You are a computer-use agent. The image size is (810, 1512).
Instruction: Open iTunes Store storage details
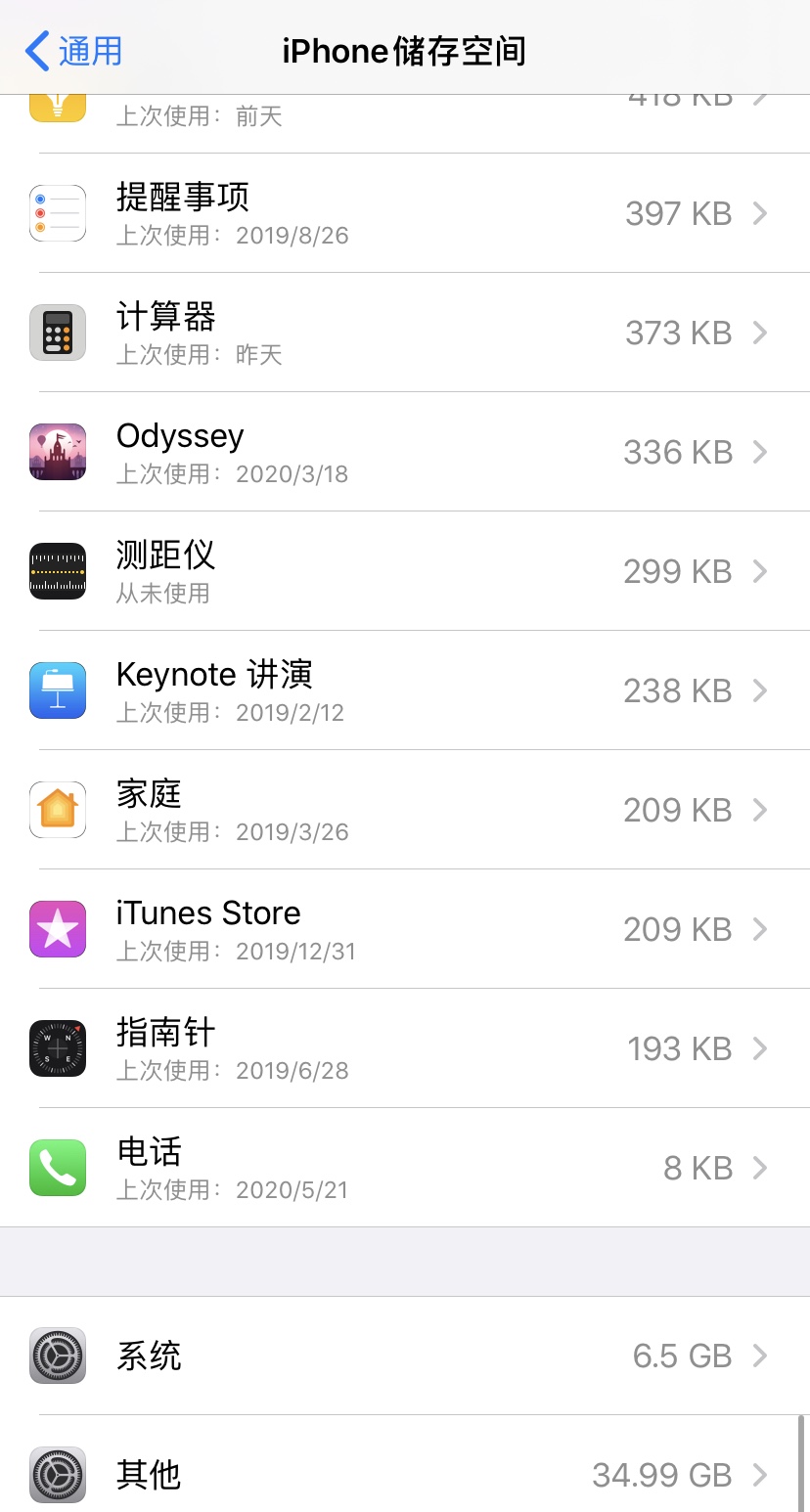pos(405,929)
